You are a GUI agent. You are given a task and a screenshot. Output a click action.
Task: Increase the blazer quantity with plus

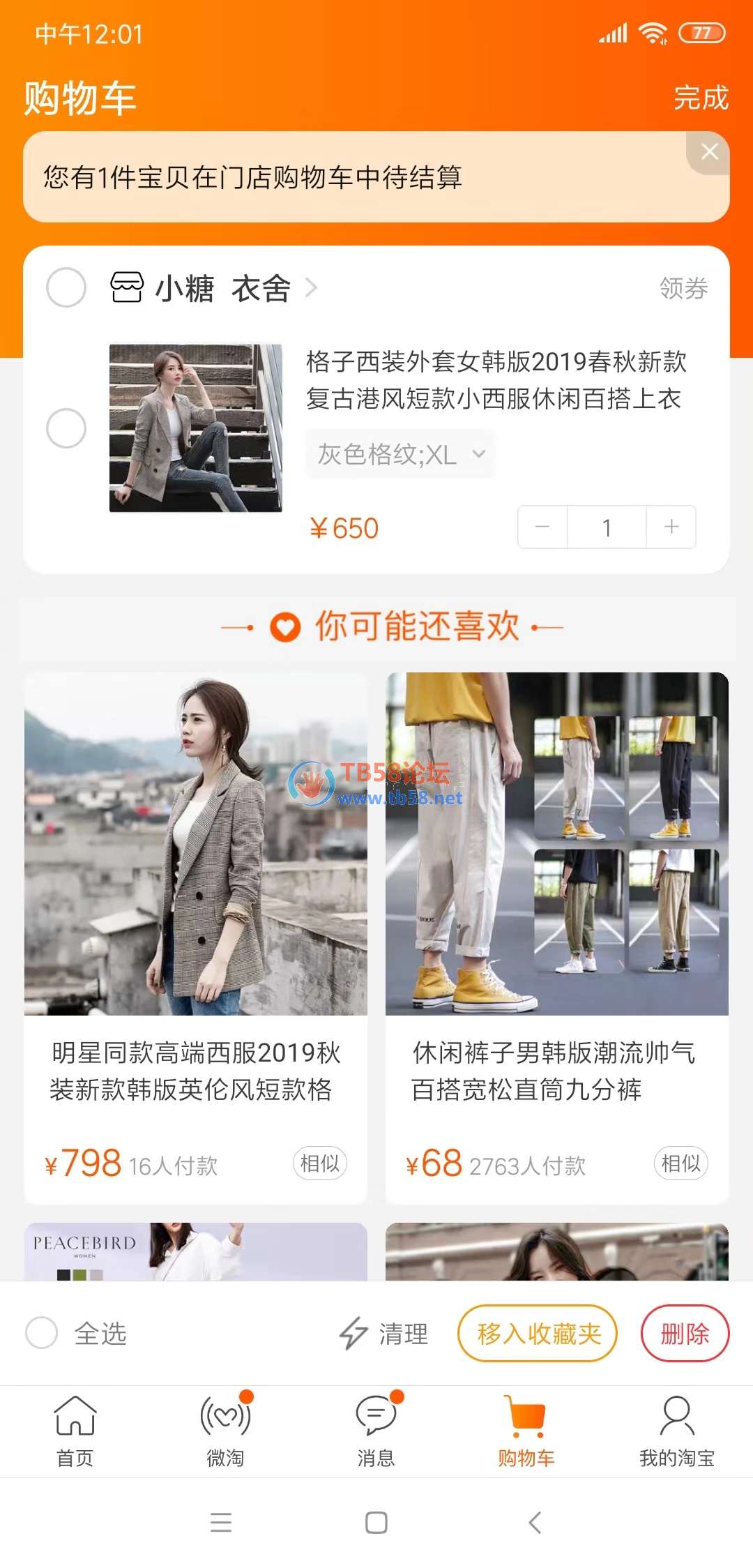point(671,527)
